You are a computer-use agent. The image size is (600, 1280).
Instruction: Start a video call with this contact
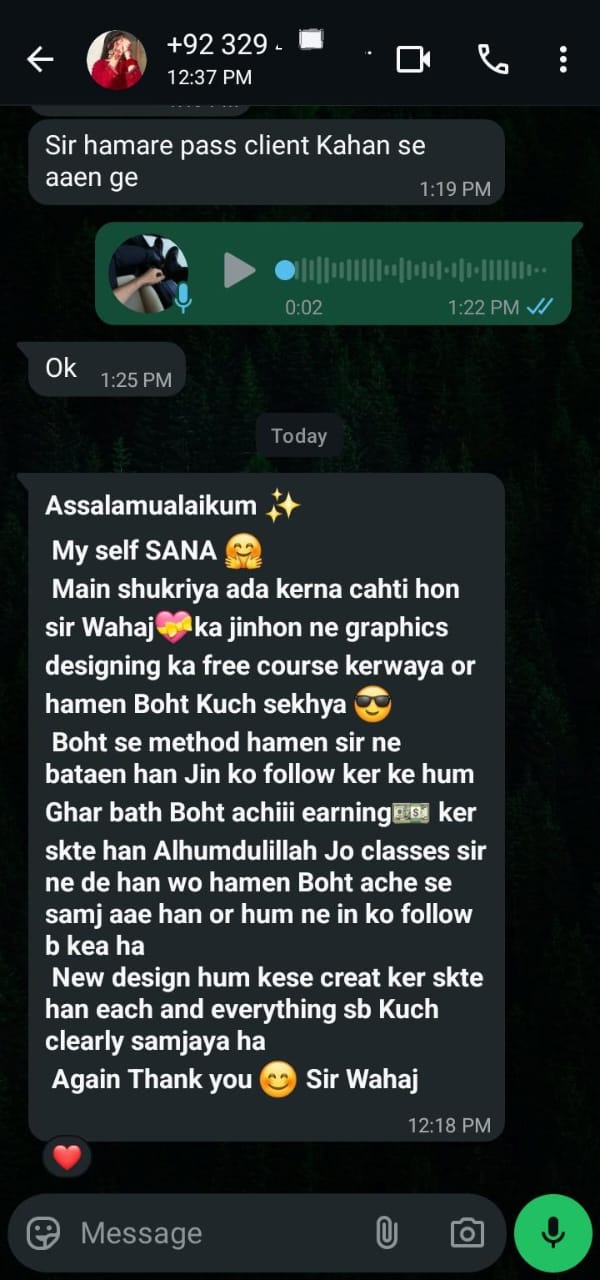point(413,60)
